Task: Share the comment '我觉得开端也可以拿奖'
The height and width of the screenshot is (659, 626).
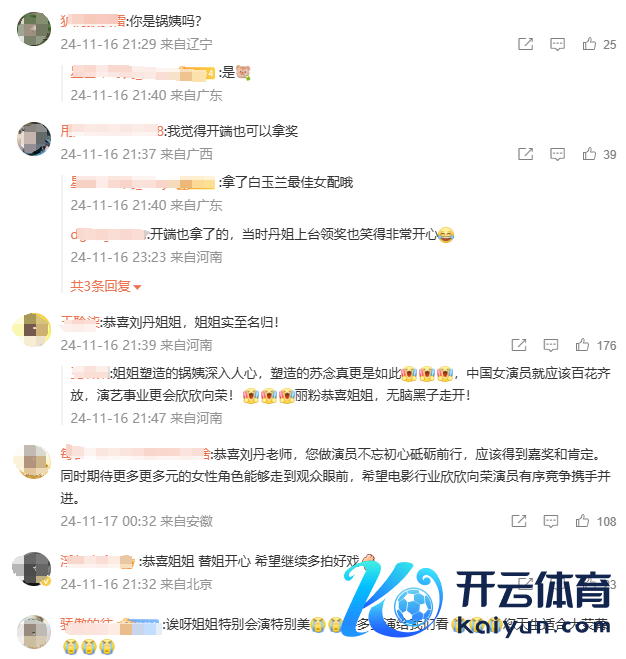Action: click(525, 154)
